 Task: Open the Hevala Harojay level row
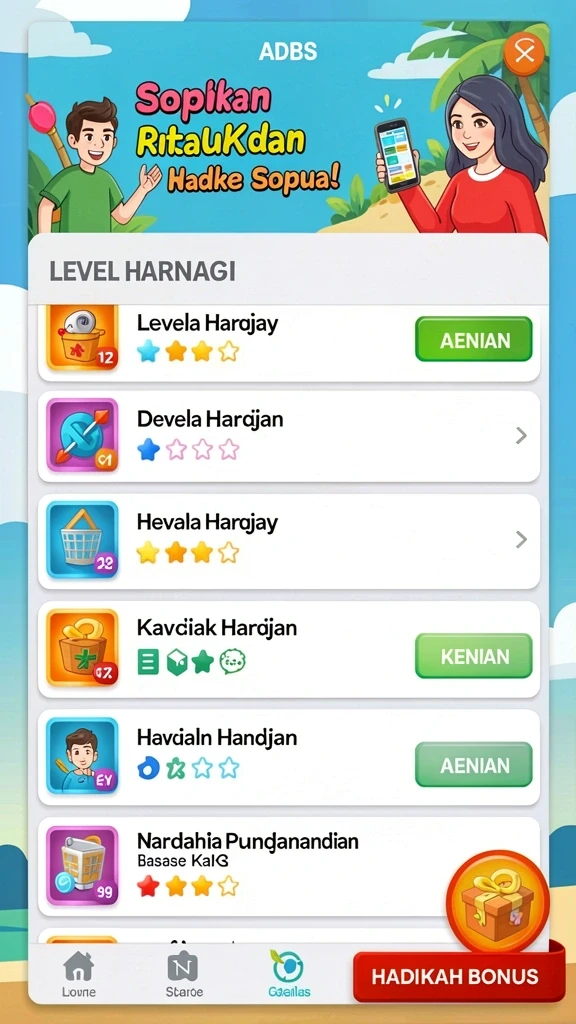point(289,541)
